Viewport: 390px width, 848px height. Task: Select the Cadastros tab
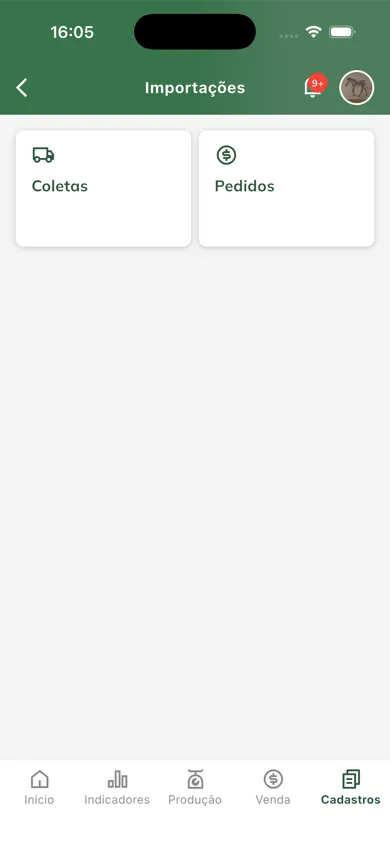pyautogui.click(x=351, y=787)
